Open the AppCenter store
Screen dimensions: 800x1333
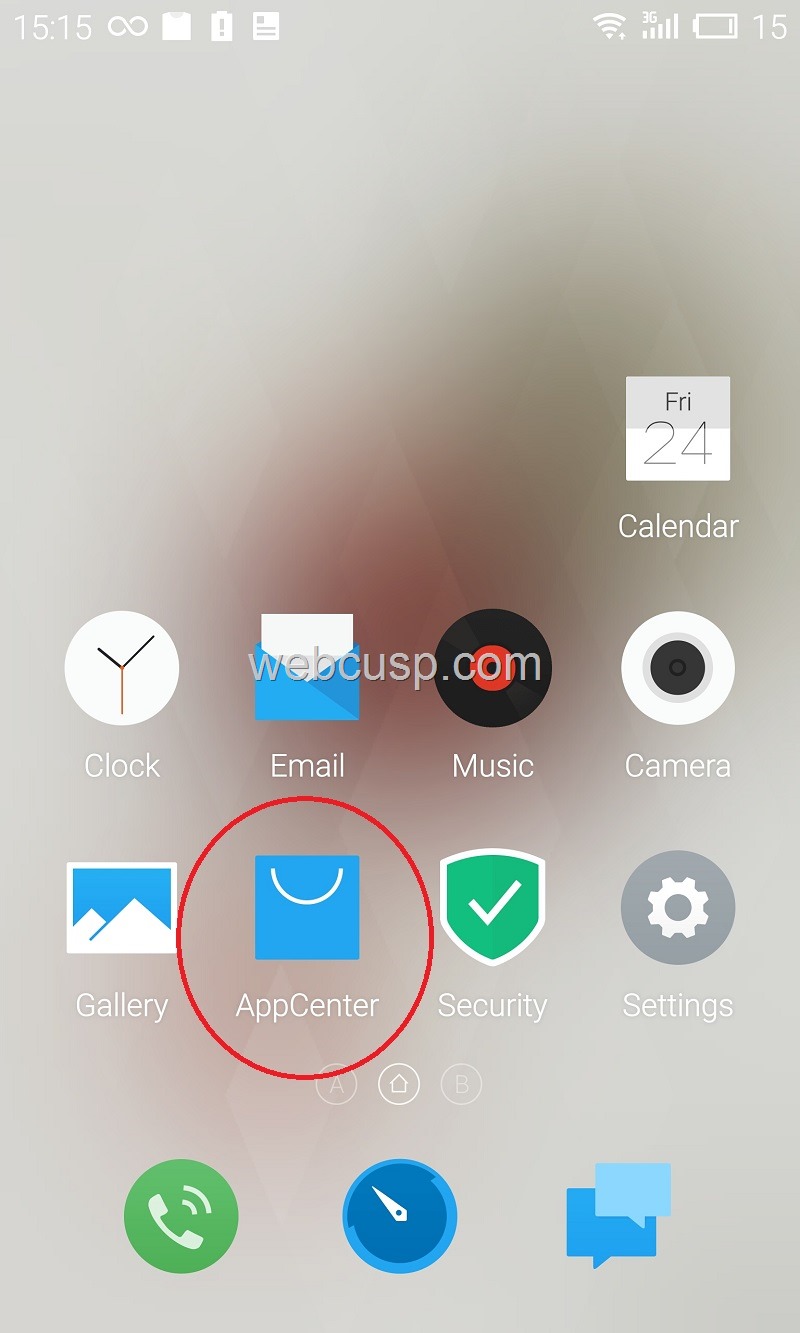pyautogui.click(x=307, y=908)
